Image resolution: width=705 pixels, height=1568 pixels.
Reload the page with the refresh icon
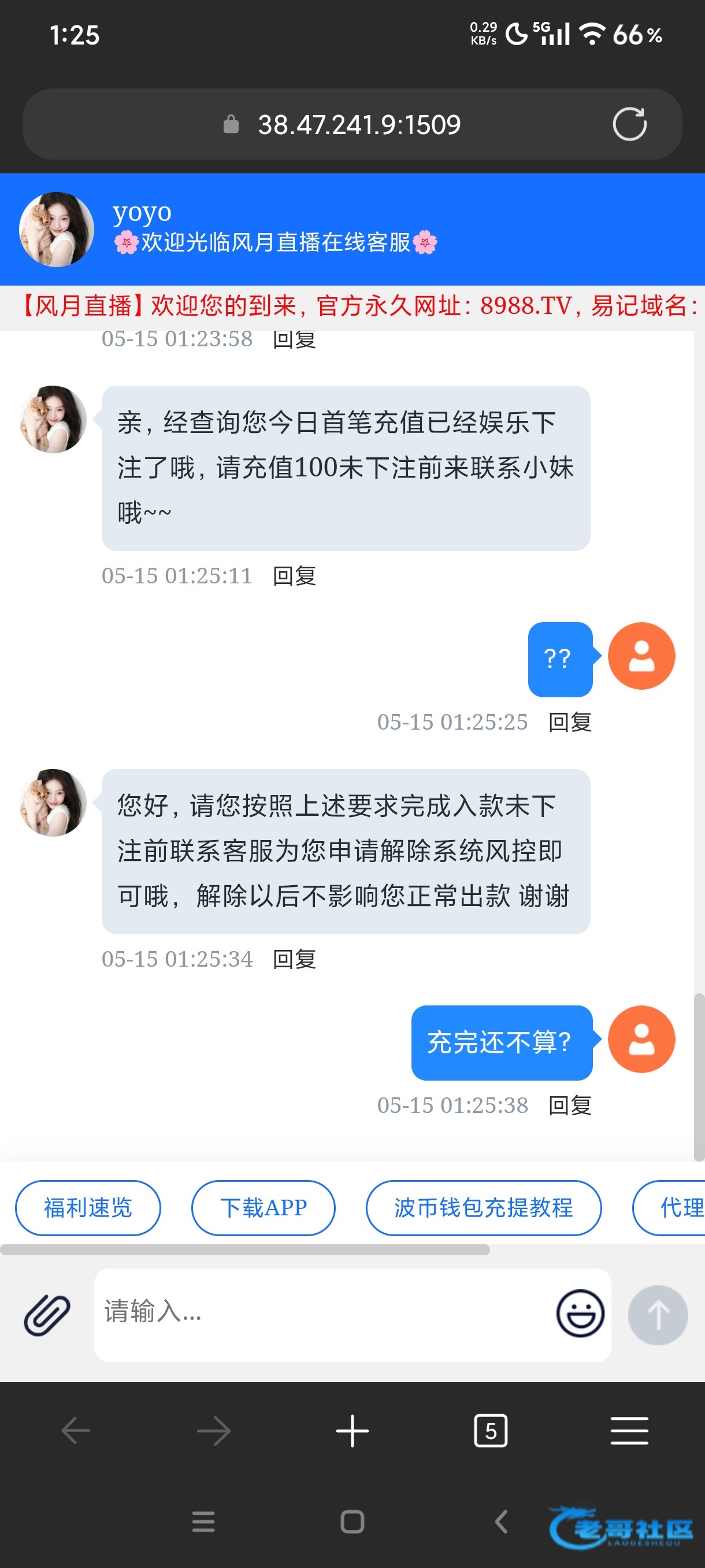click(629, 124)
